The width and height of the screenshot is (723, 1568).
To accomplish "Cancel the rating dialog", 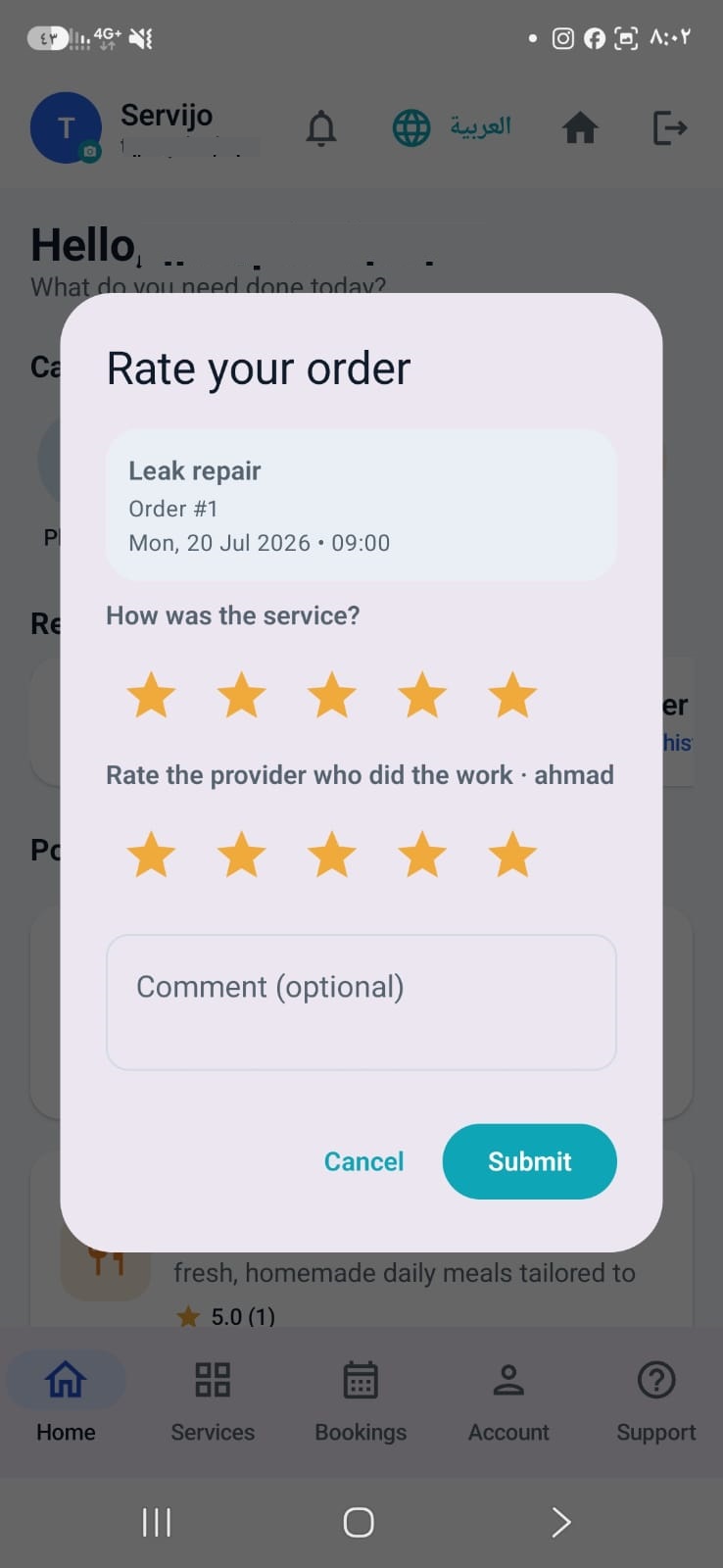I will pyautogui.click(x=363, y=1161).
